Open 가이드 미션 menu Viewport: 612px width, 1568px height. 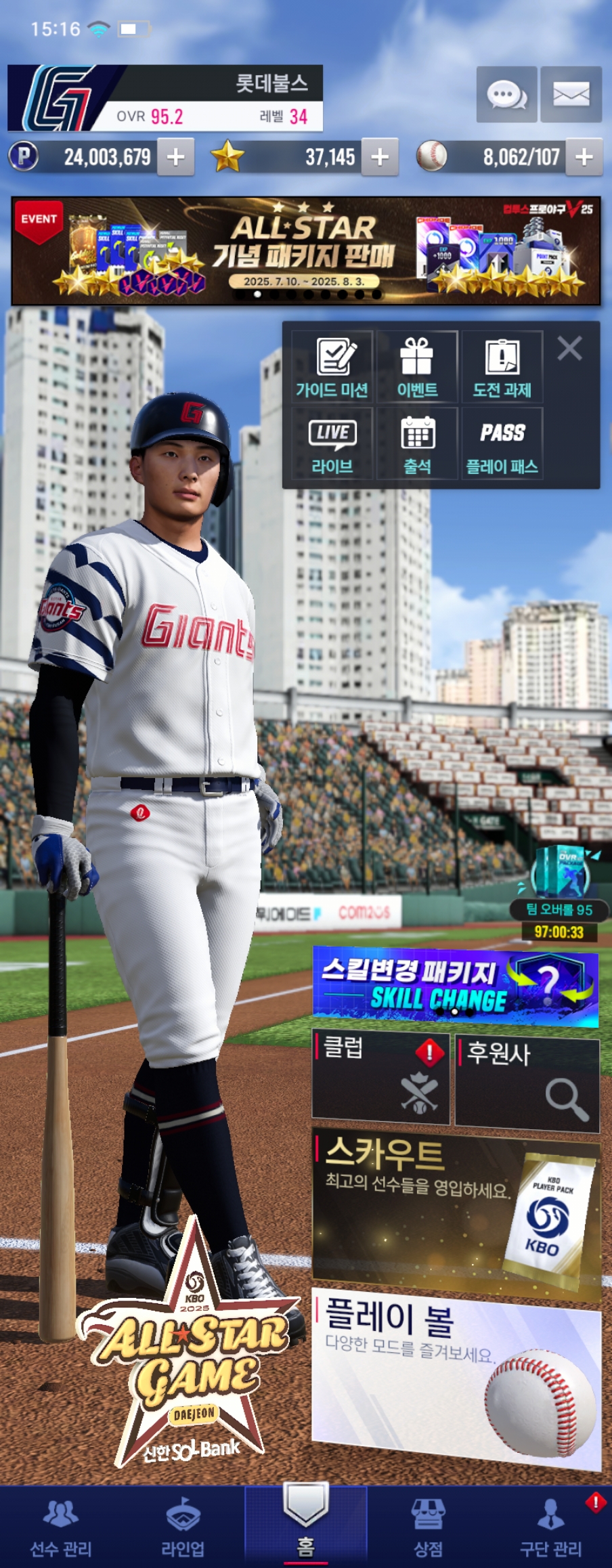[x=332, y=368]
